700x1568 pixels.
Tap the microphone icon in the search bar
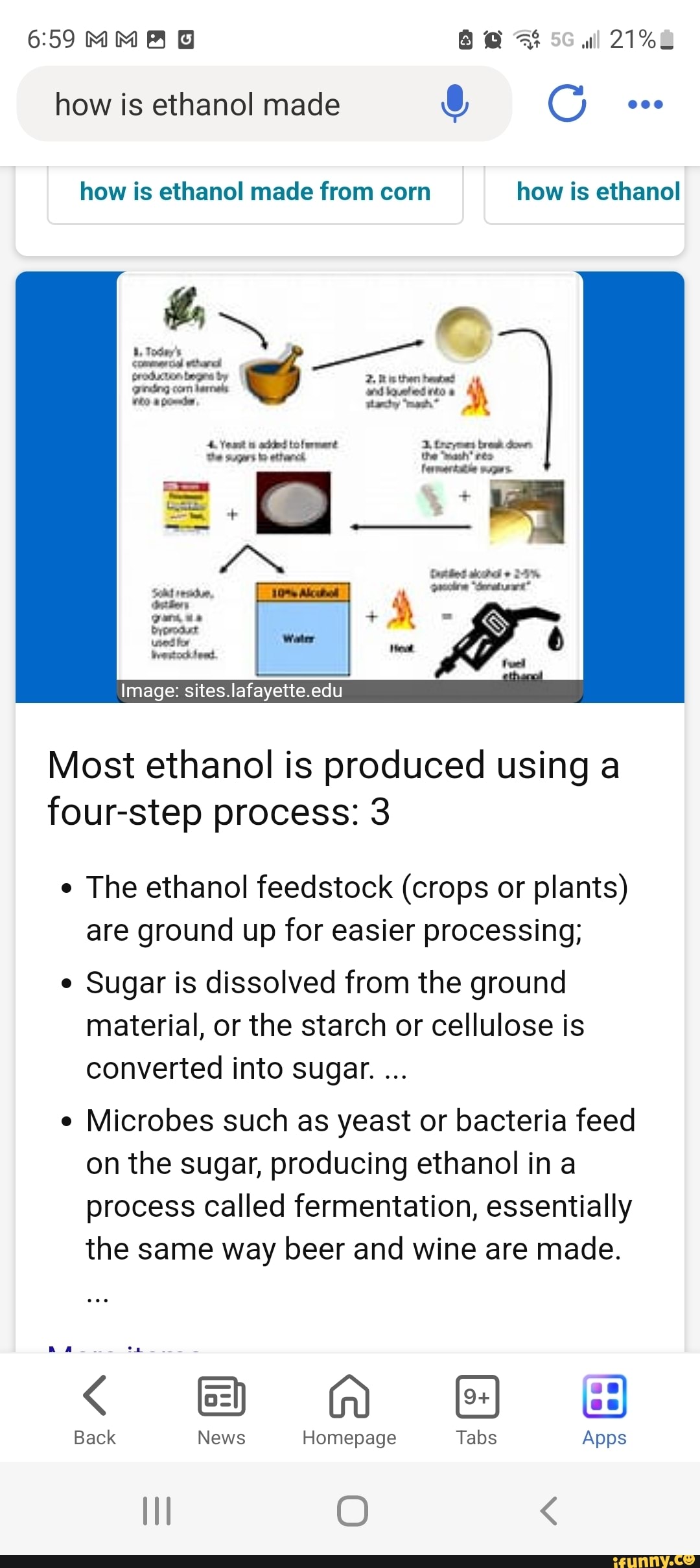[x=456, y=104]
